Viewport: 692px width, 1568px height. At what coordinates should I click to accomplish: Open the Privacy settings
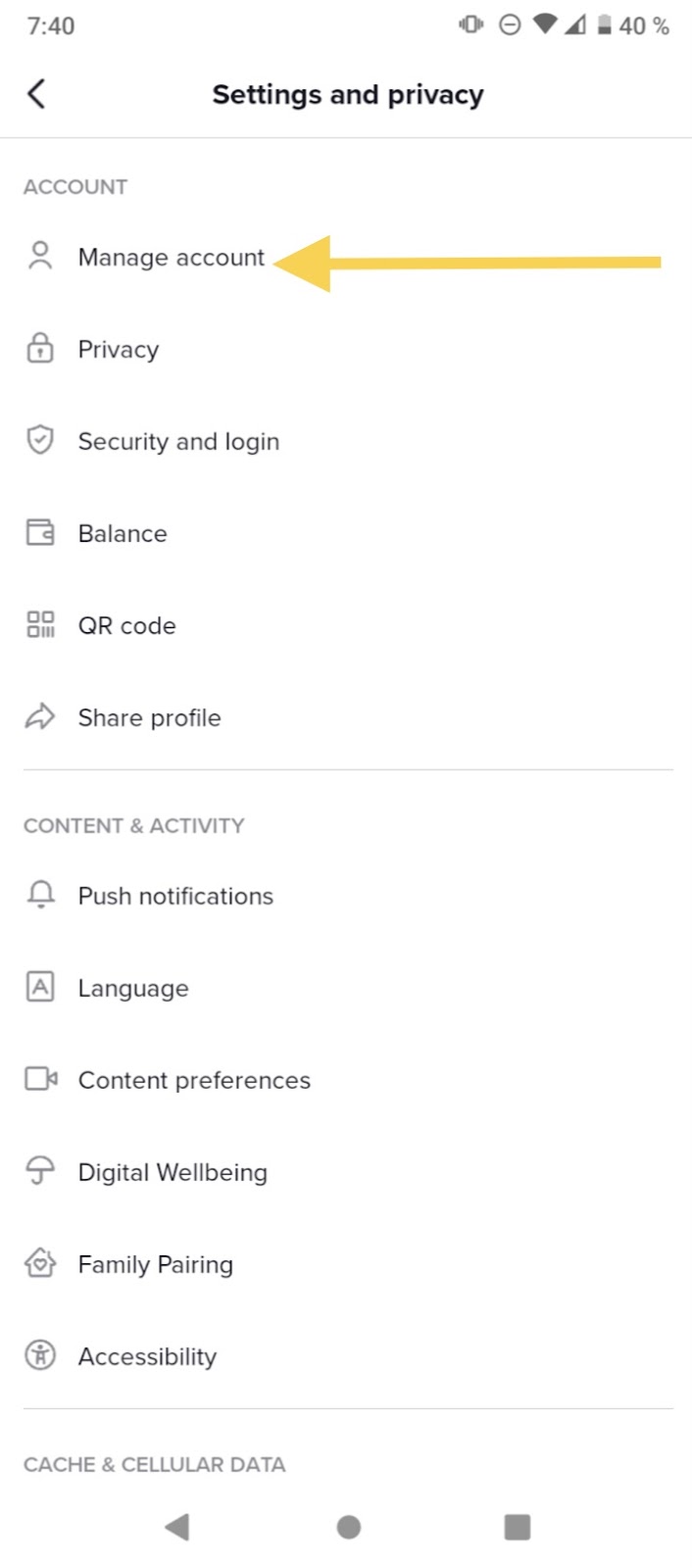point(118,350)
